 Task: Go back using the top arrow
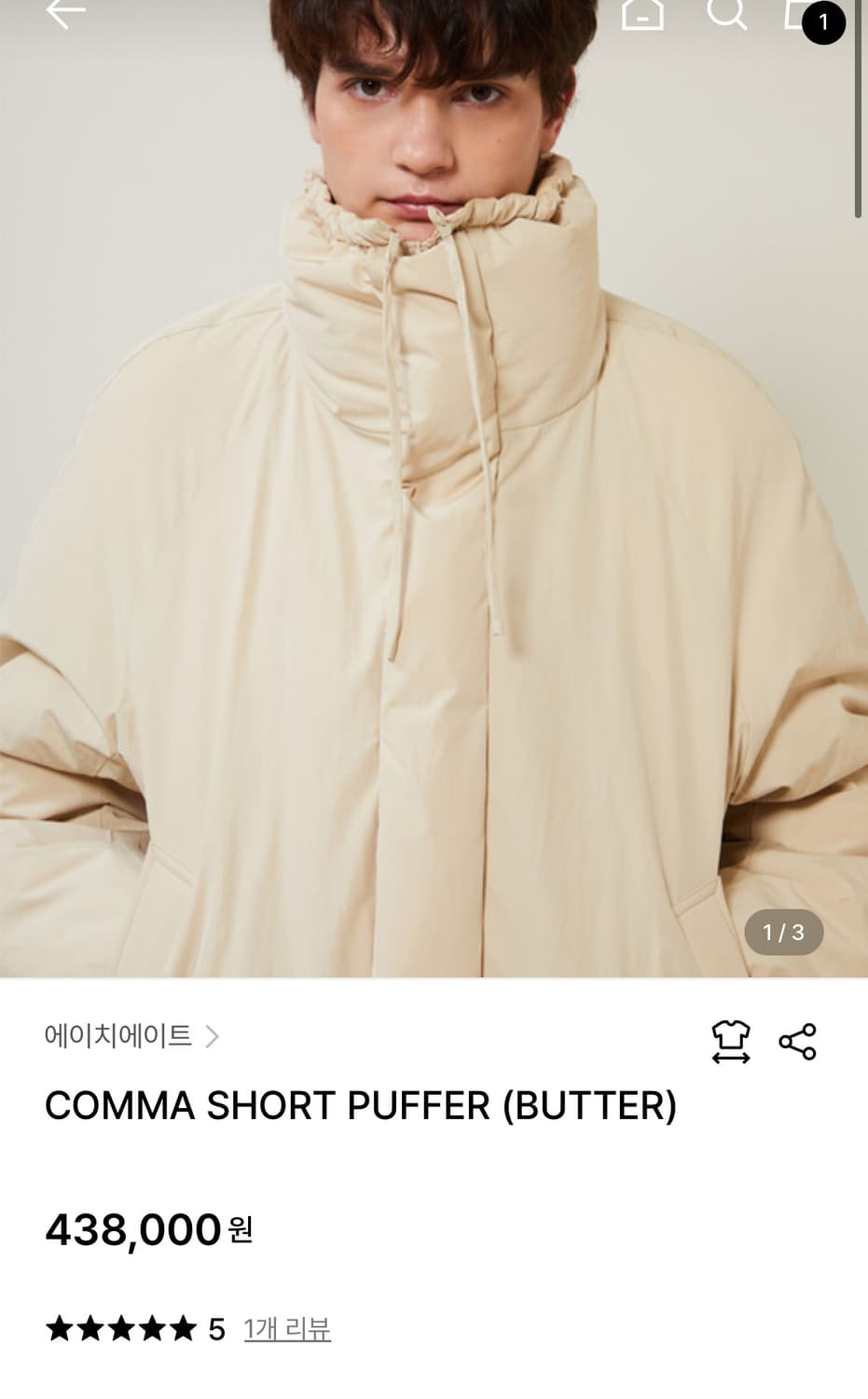pos(65,12)
